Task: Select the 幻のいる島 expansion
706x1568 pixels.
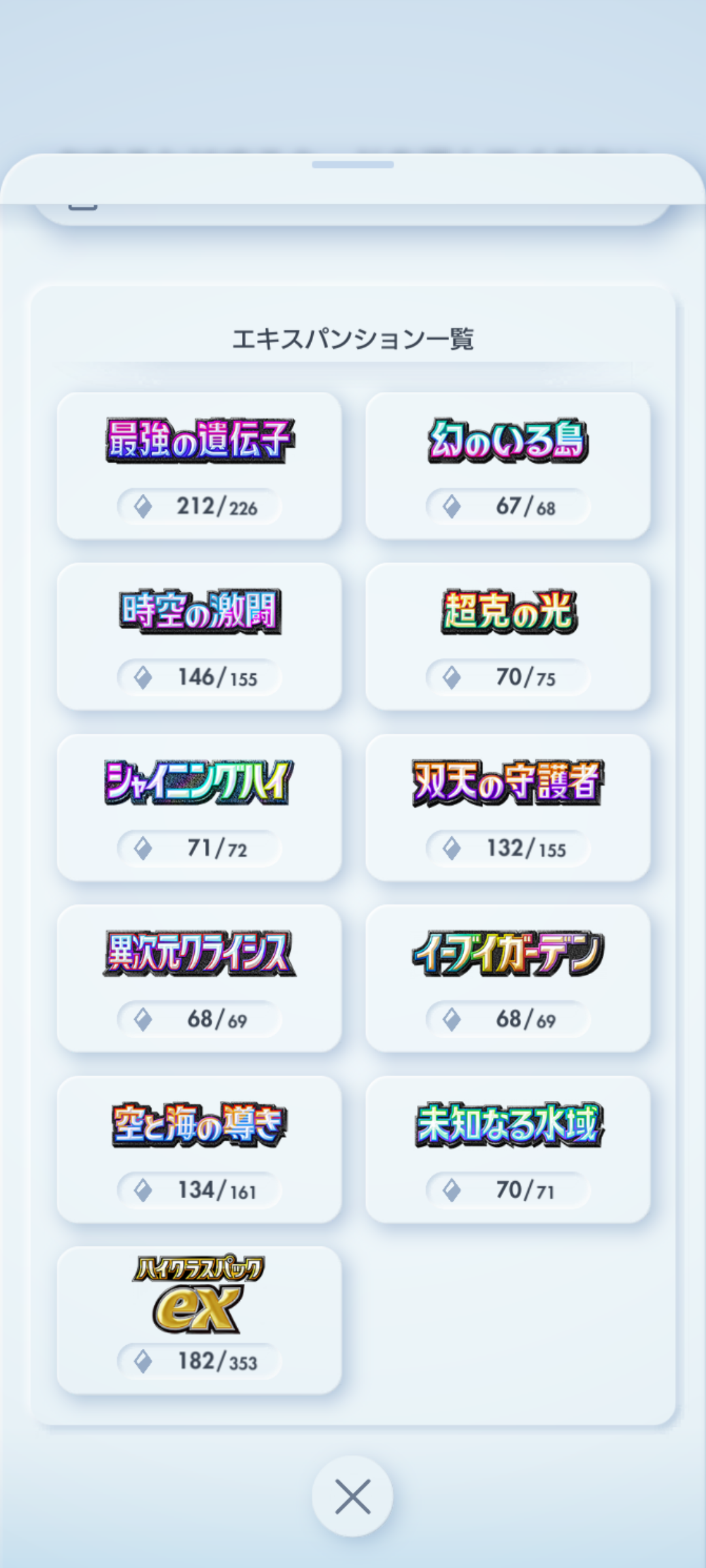Action: (507, 466)
